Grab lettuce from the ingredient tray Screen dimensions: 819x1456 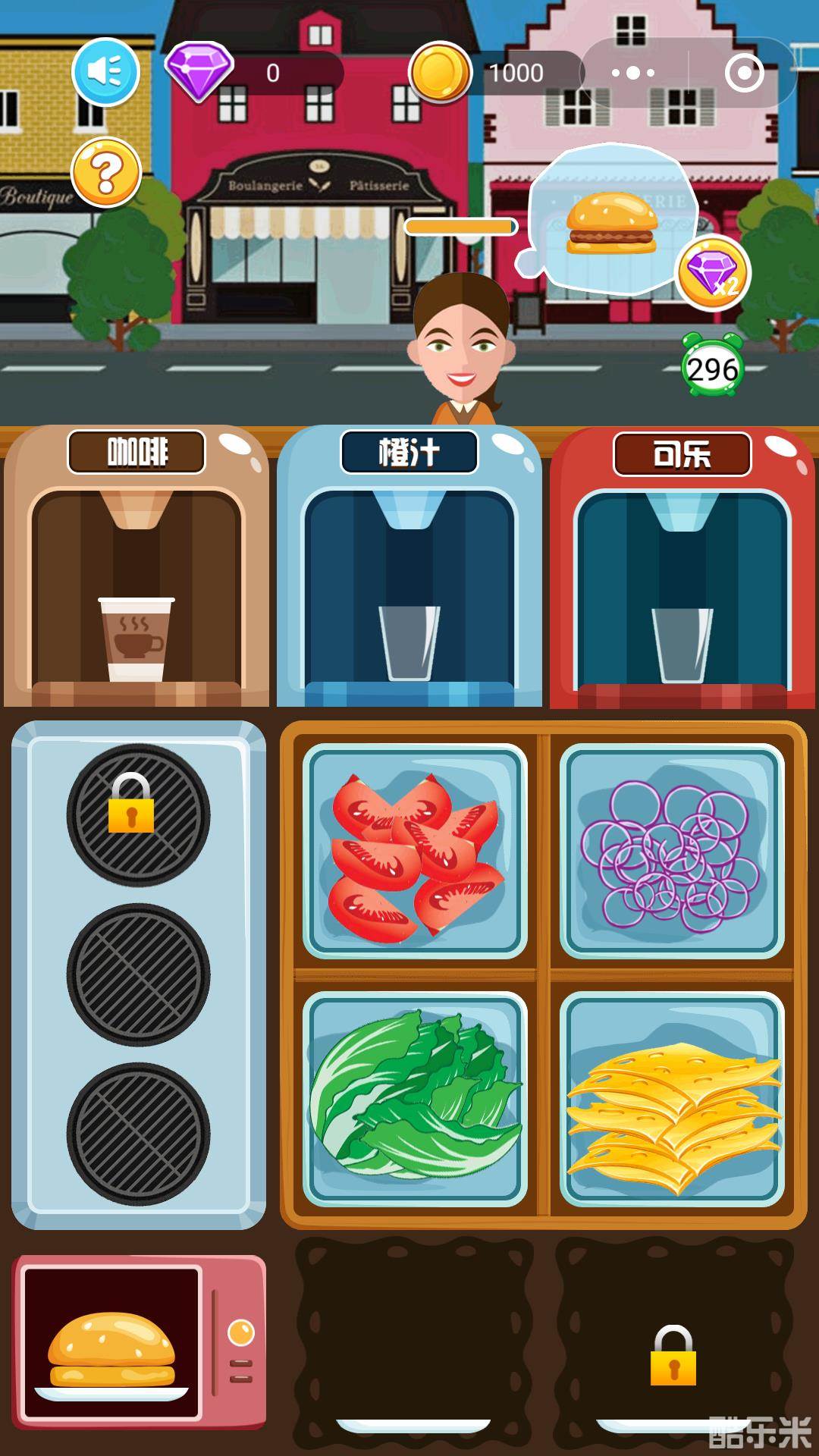pyautogui.click(x=415, y=1098)
